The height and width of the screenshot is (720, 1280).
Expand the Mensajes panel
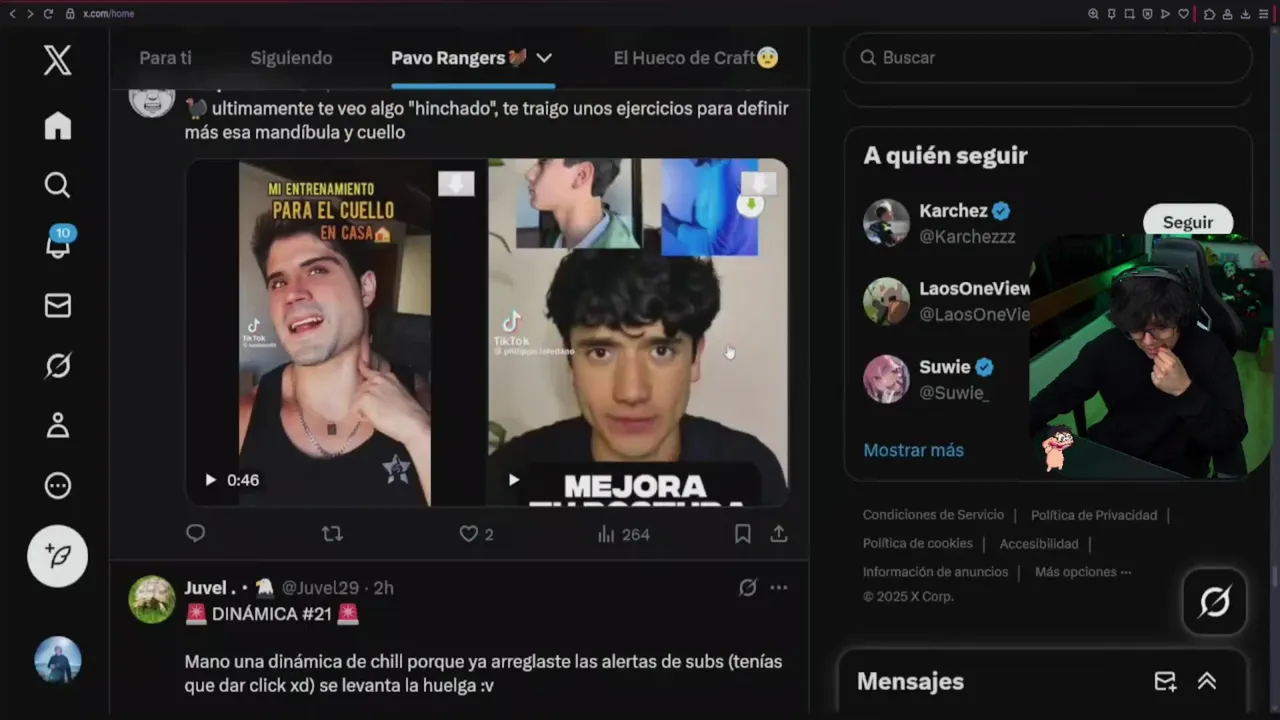1207,681
